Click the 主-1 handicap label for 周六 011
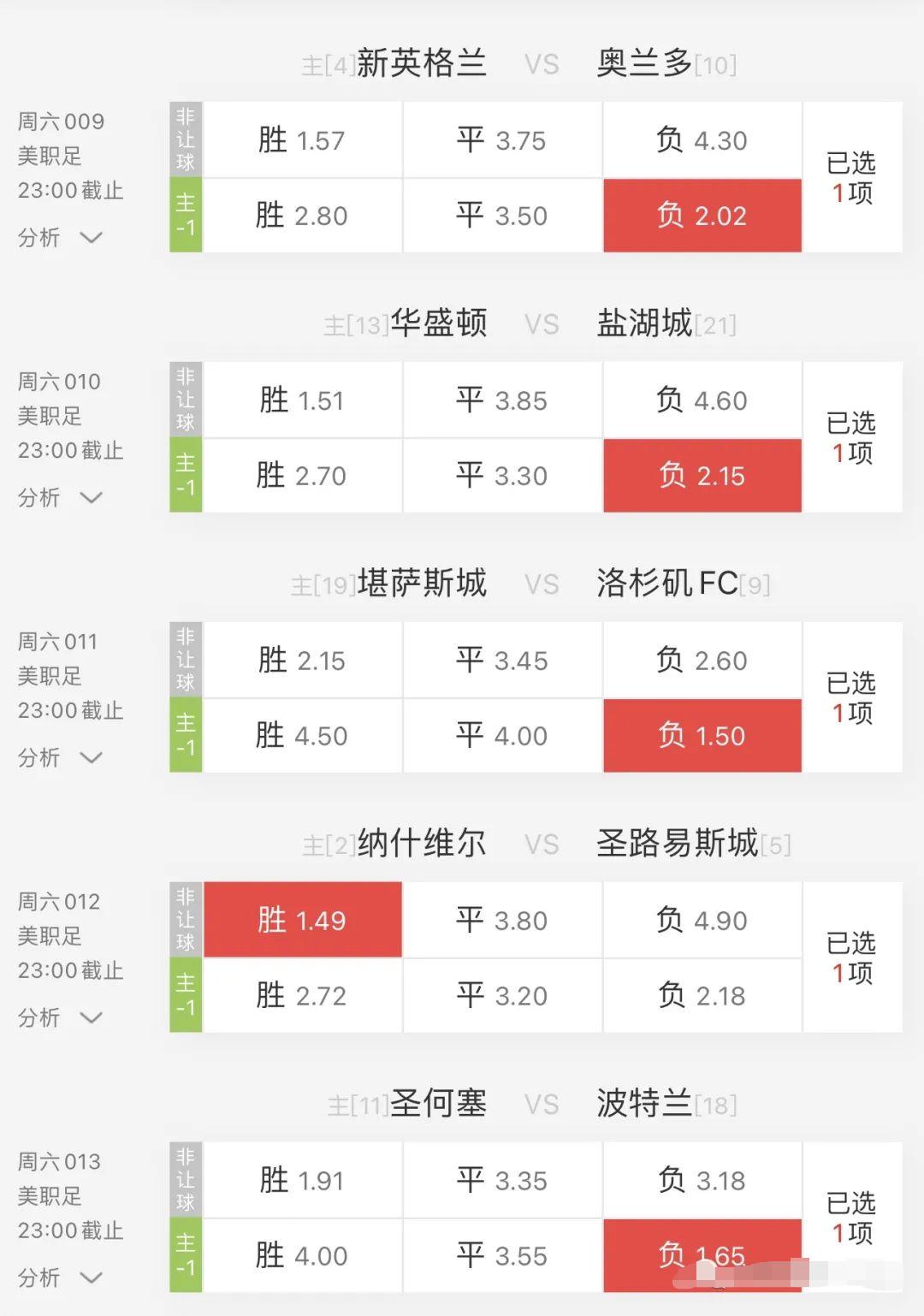The height and width of the screenshot is (1316, 924). pyautogui.click(x=186, y=735)
